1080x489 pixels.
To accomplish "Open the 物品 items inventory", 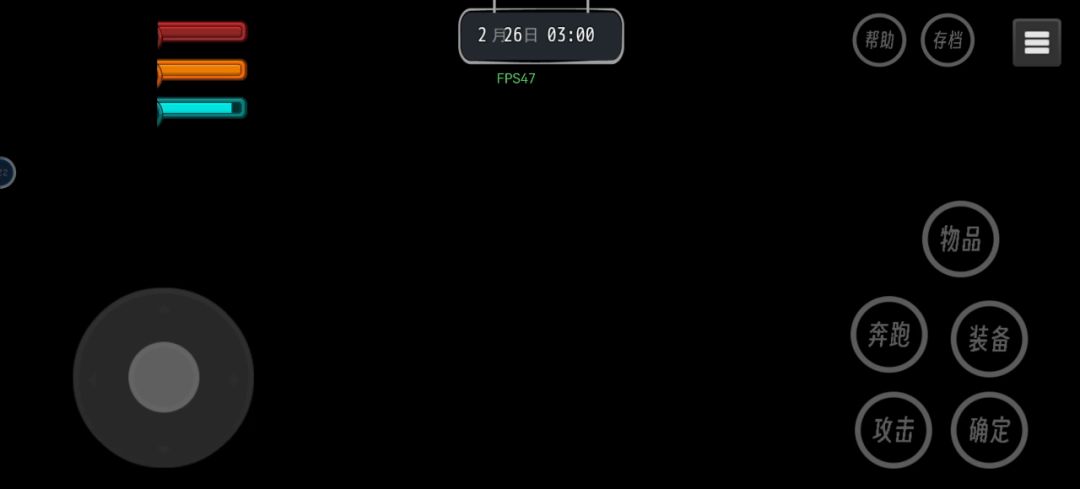I will point(960,239).
